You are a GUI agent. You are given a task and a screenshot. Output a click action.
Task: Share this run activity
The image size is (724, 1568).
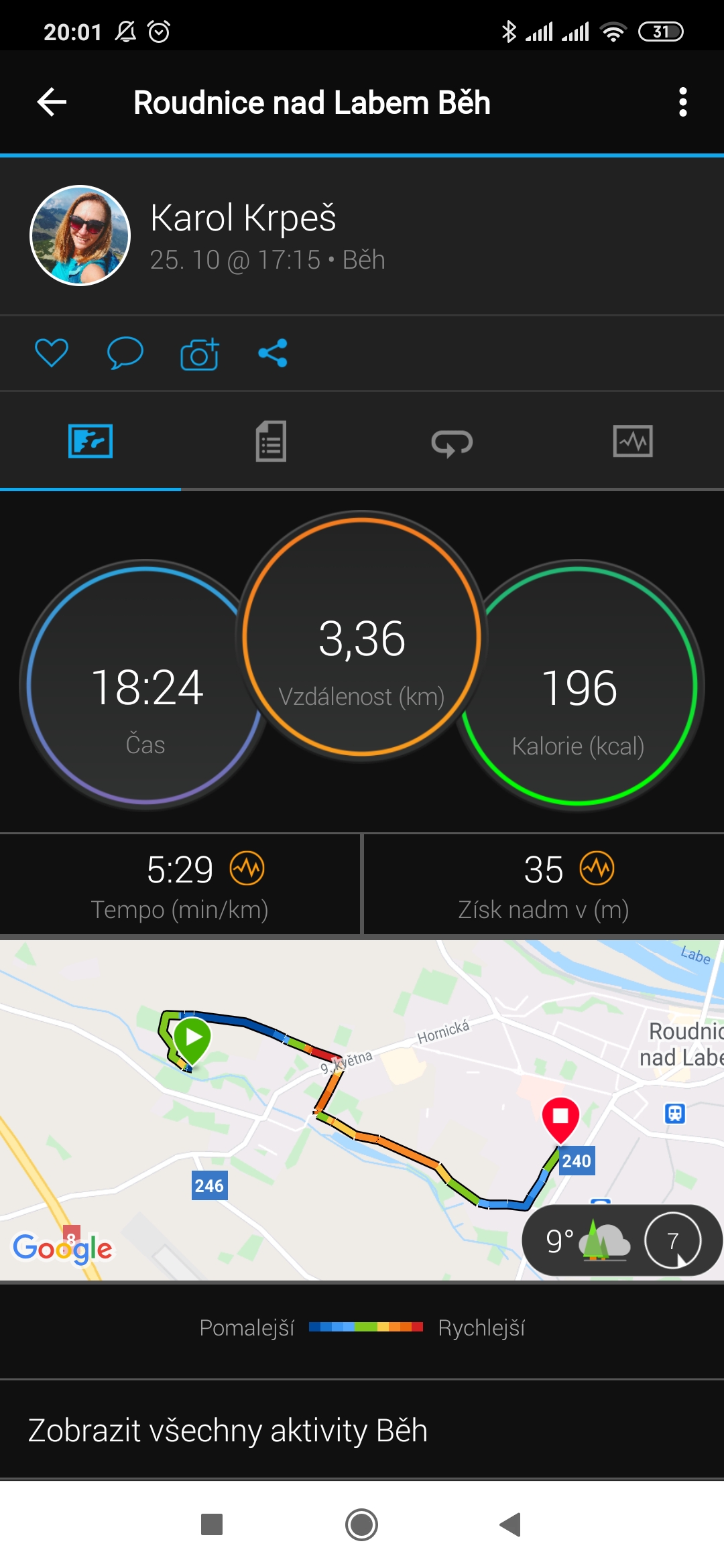(273, 352)
